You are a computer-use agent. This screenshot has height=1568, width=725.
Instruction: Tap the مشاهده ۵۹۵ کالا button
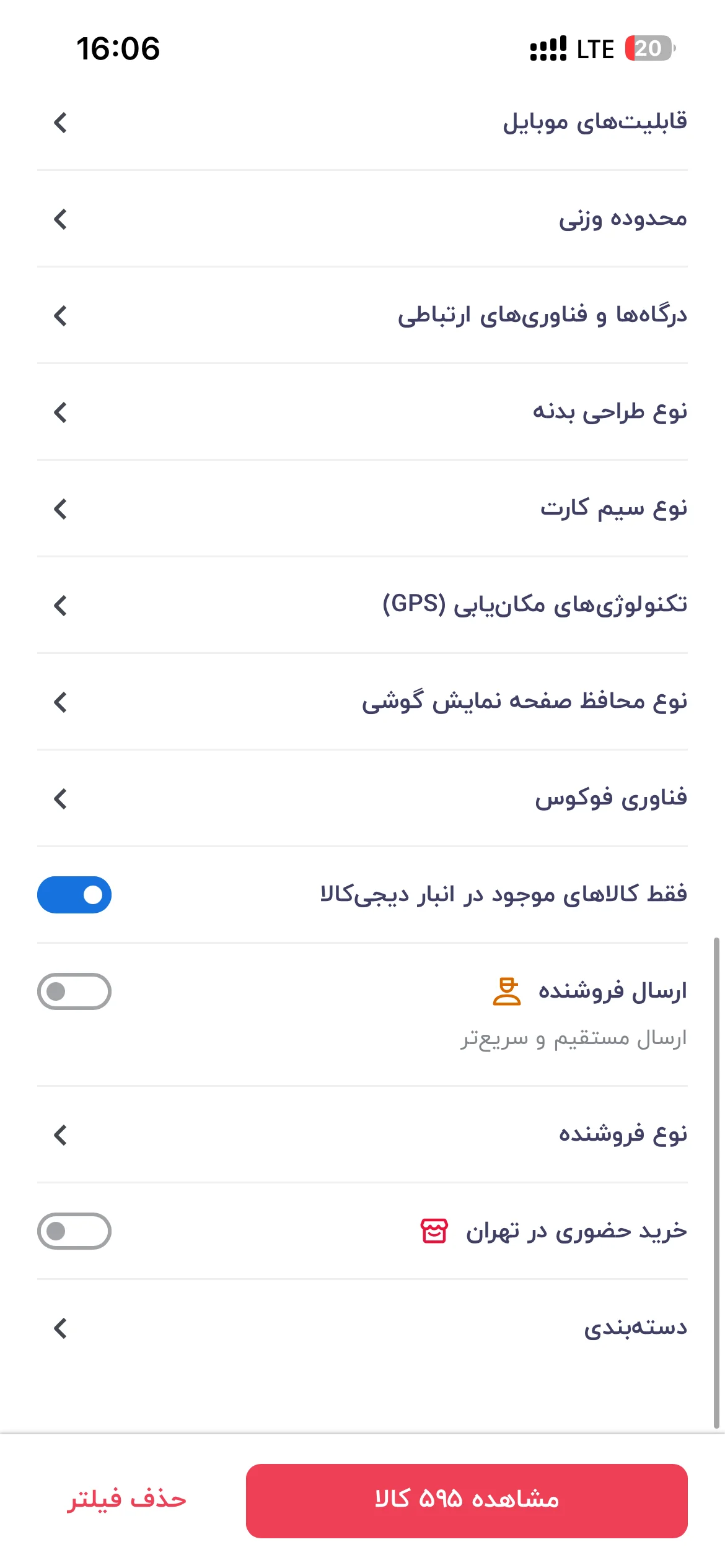pos(467,1500)
